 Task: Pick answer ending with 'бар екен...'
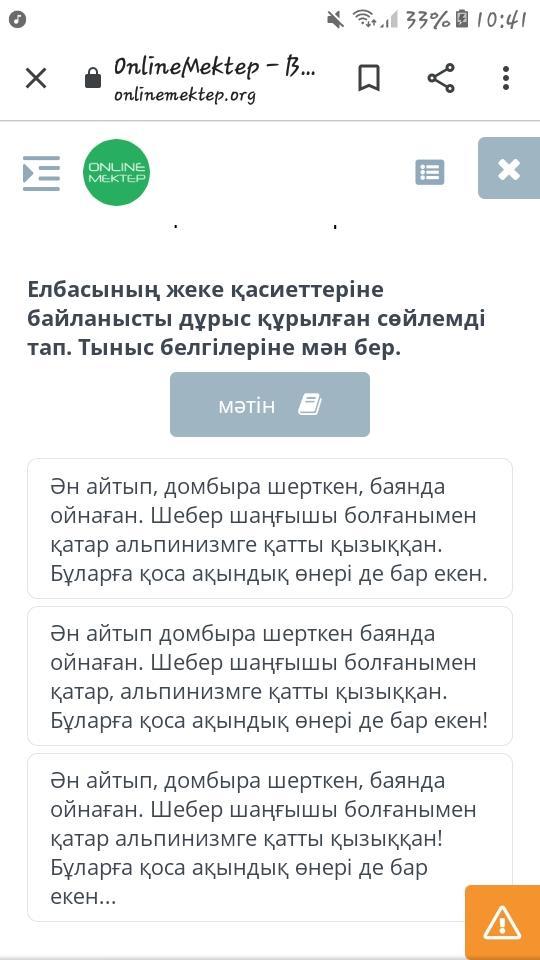[x=270, y=838]
